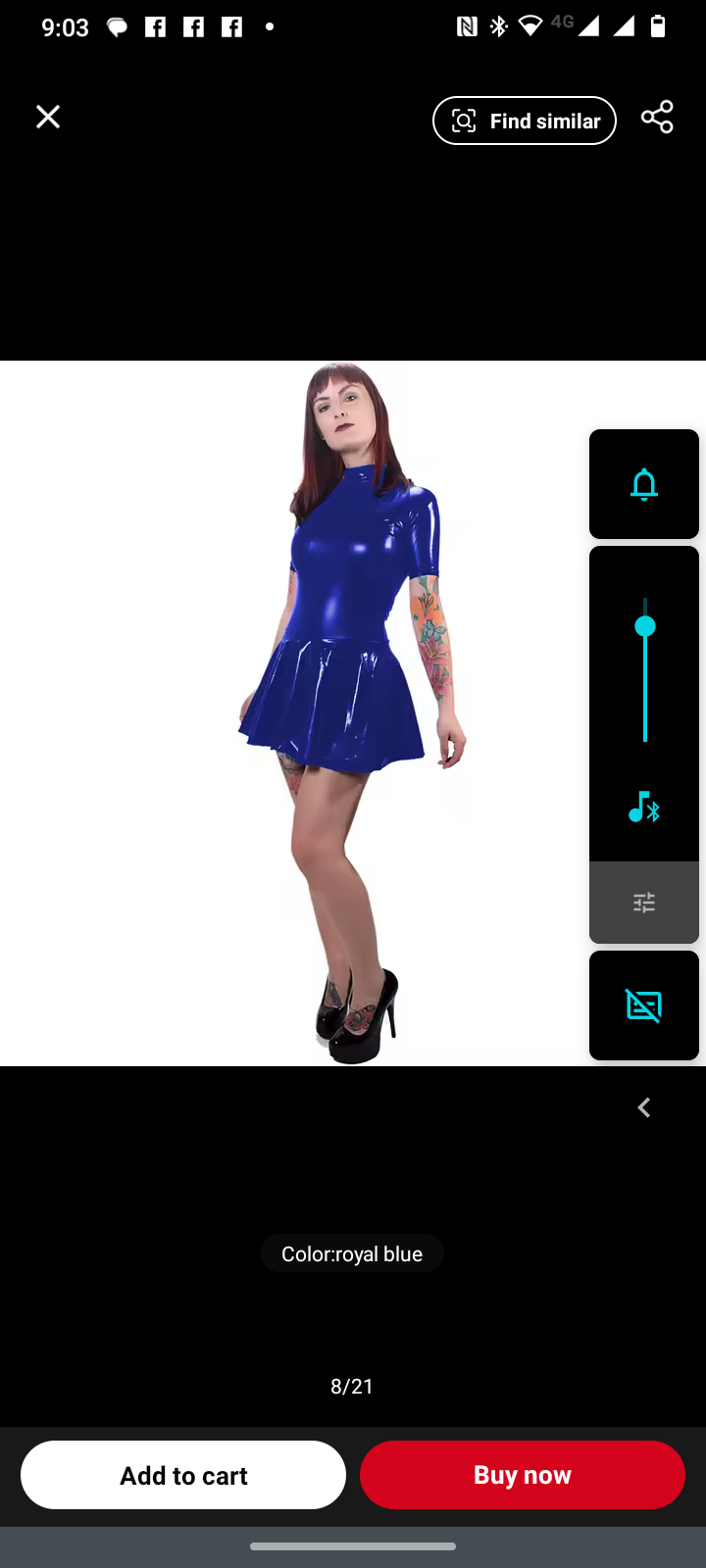
Task: Collapse the volume panel with the arrow
Action: [644, 1107]
